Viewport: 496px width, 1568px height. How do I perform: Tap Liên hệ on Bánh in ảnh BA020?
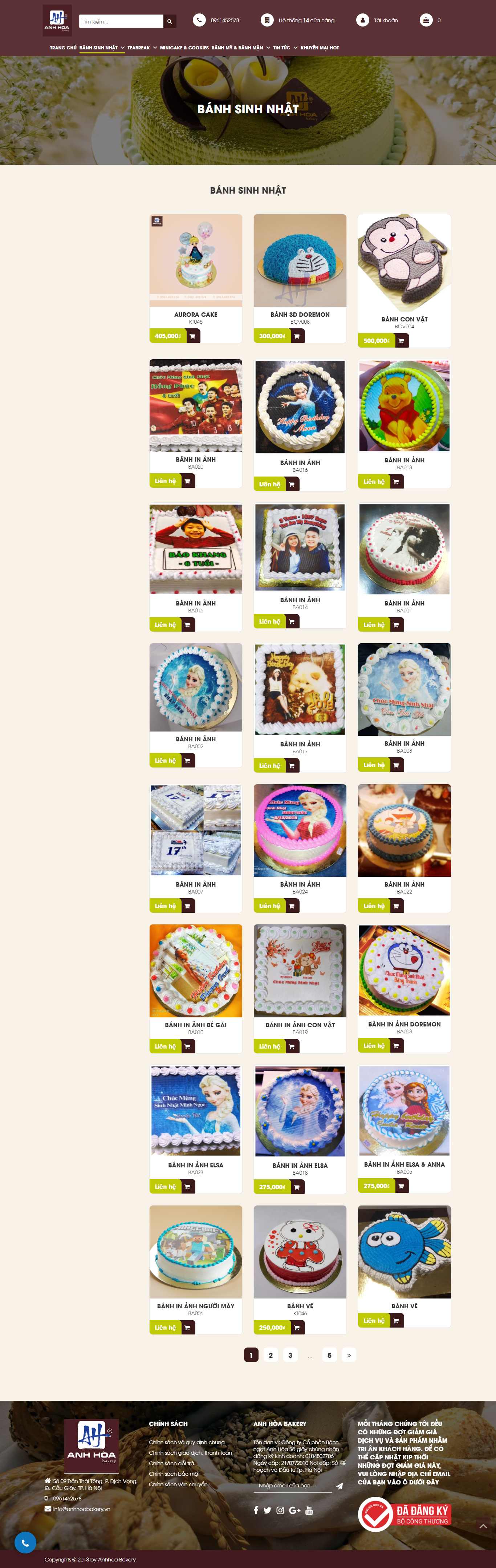coord(165,481)
